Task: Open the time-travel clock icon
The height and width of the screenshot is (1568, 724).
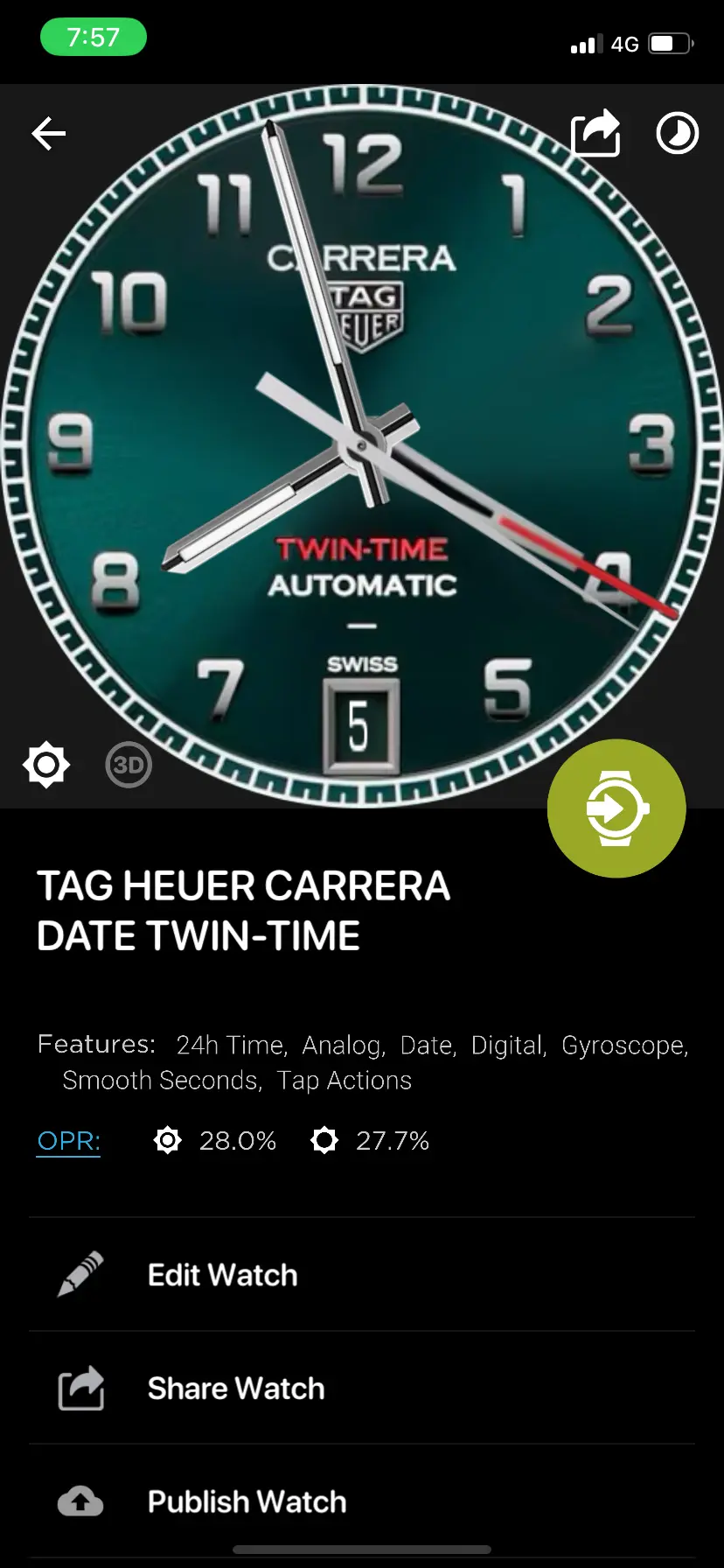Action: (678, 134)
